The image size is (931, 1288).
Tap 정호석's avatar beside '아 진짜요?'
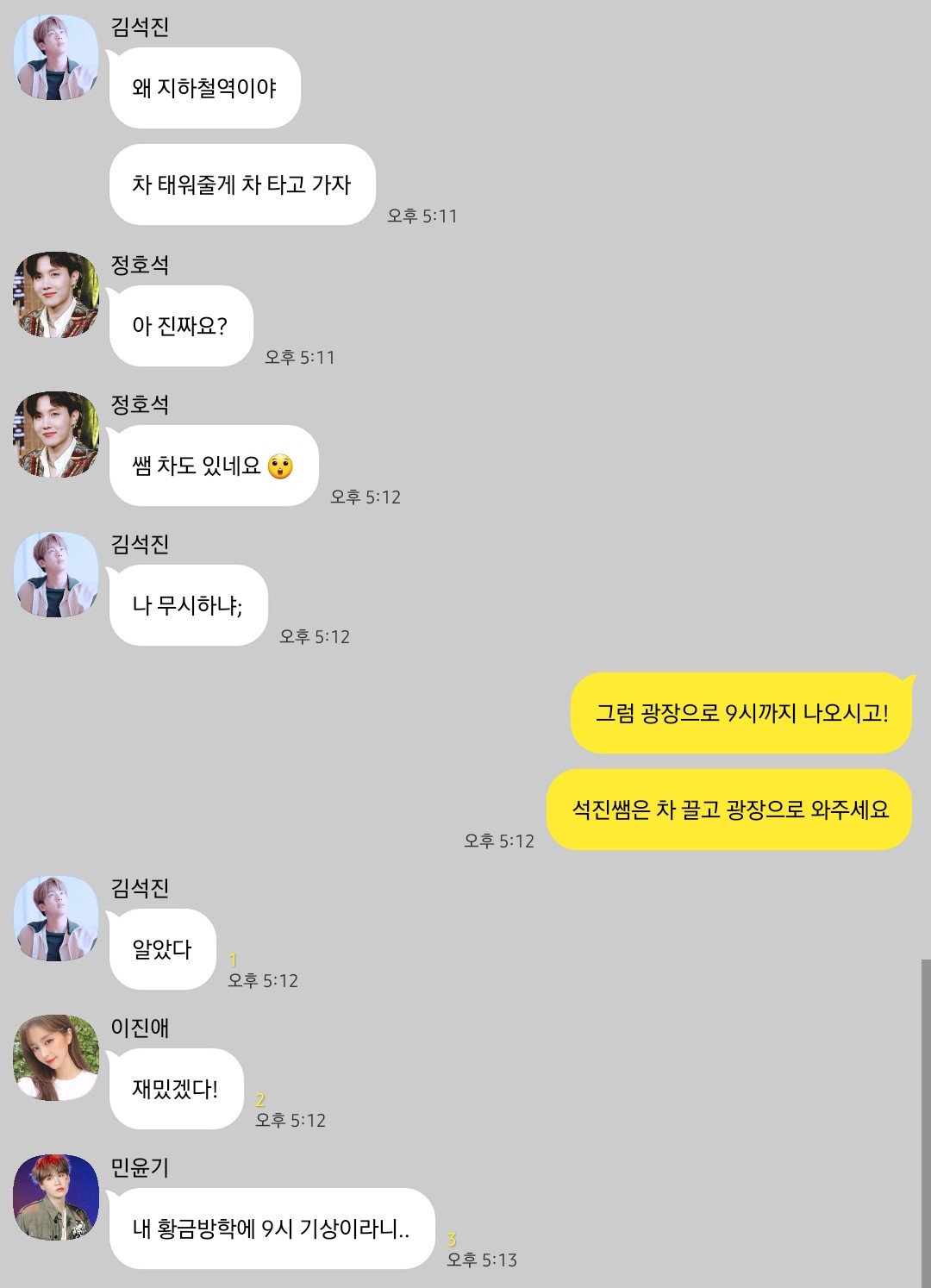point(56,295)
